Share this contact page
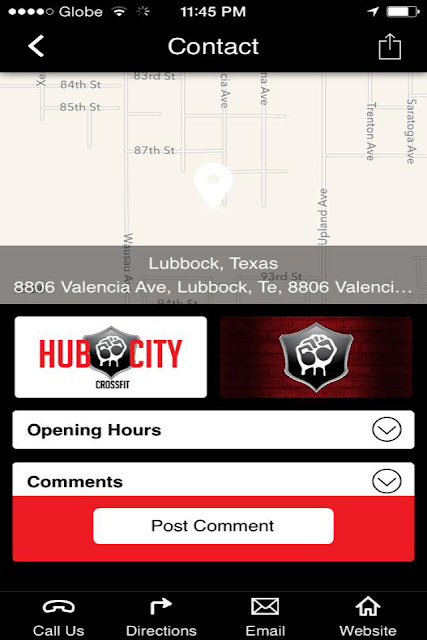The height and width of the screenshot is (640, 427). point(389,46)
